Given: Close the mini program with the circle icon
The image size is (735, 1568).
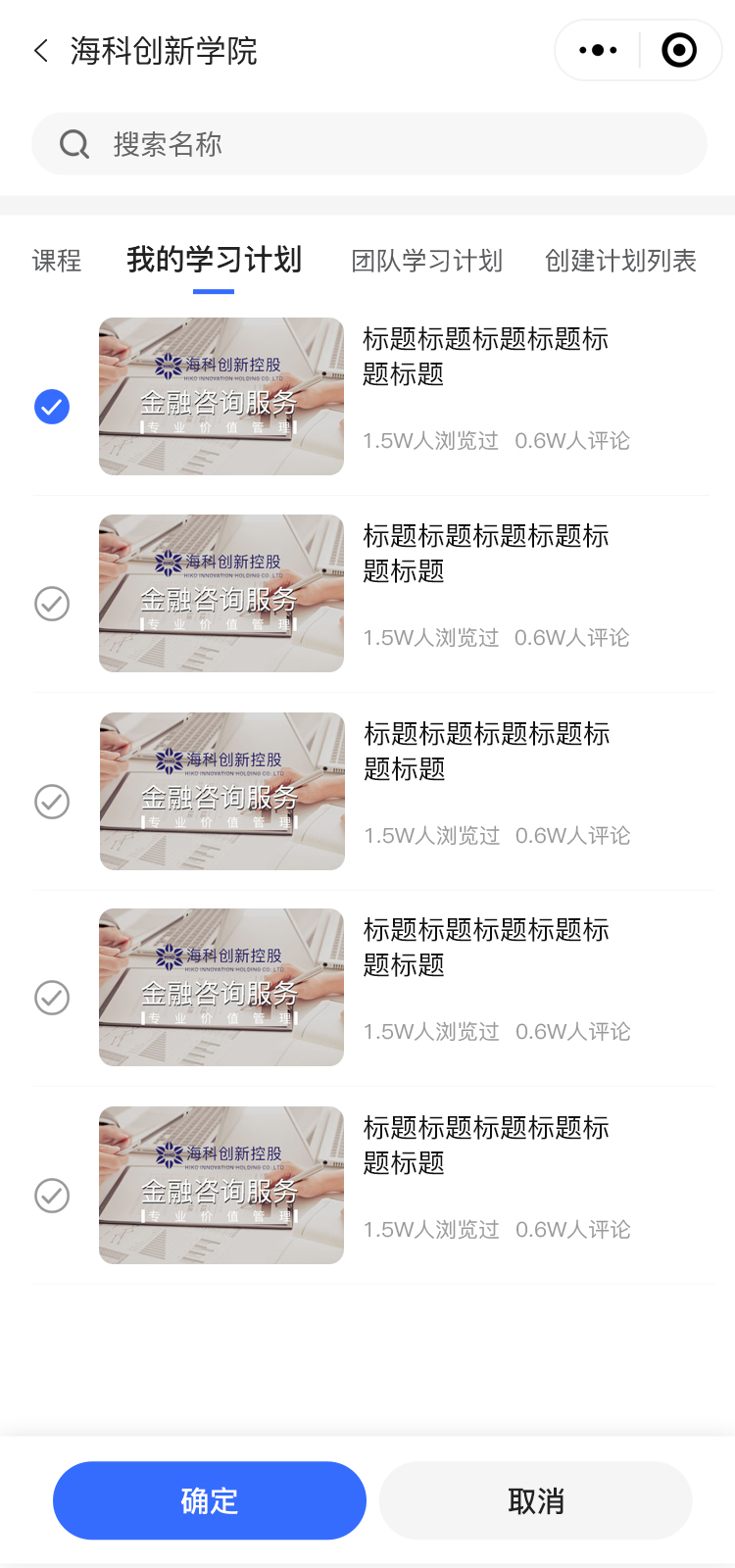Looking at the screenshot, I should pos(679,50).
